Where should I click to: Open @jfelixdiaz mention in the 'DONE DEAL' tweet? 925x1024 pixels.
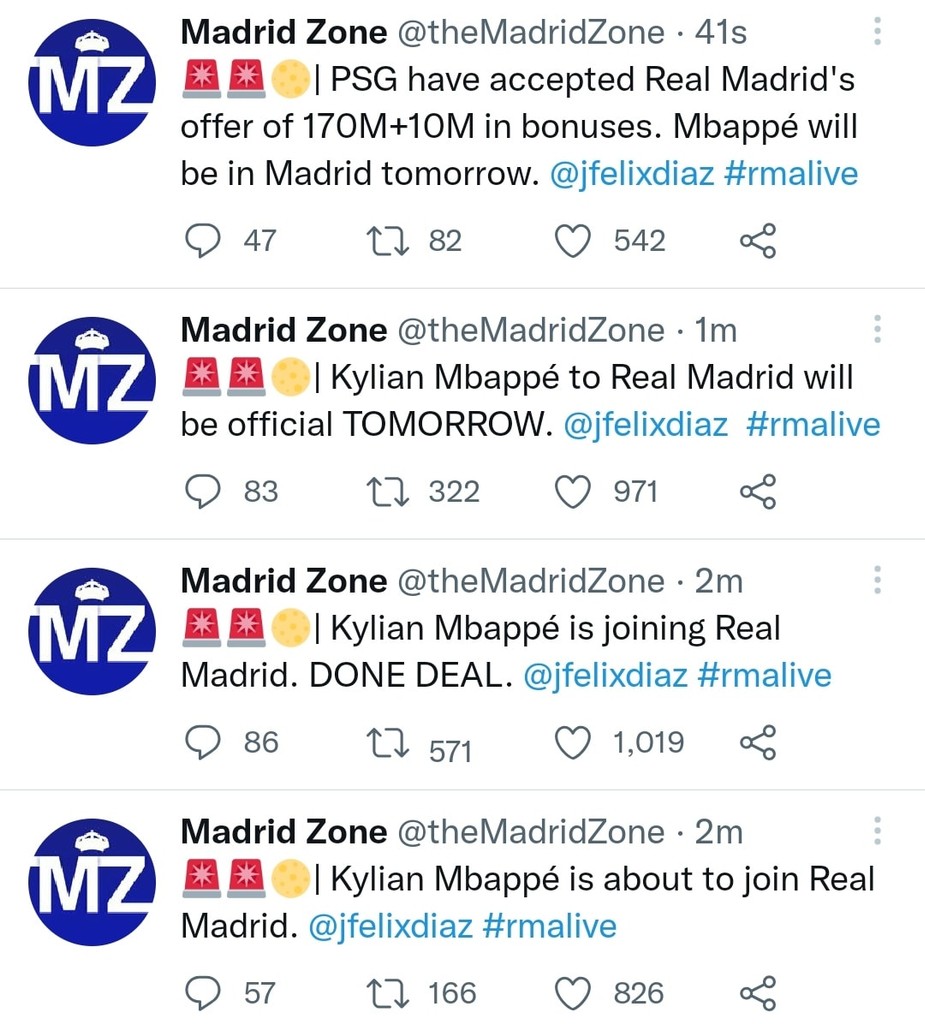pyautogui.click(x=605, y=676)
